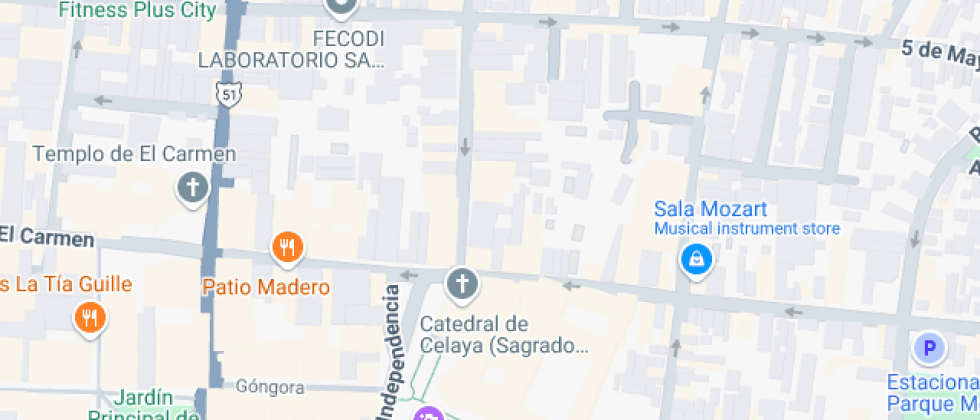
Task: Open the Catedral de Celaya marker
Action: (461, 285)
